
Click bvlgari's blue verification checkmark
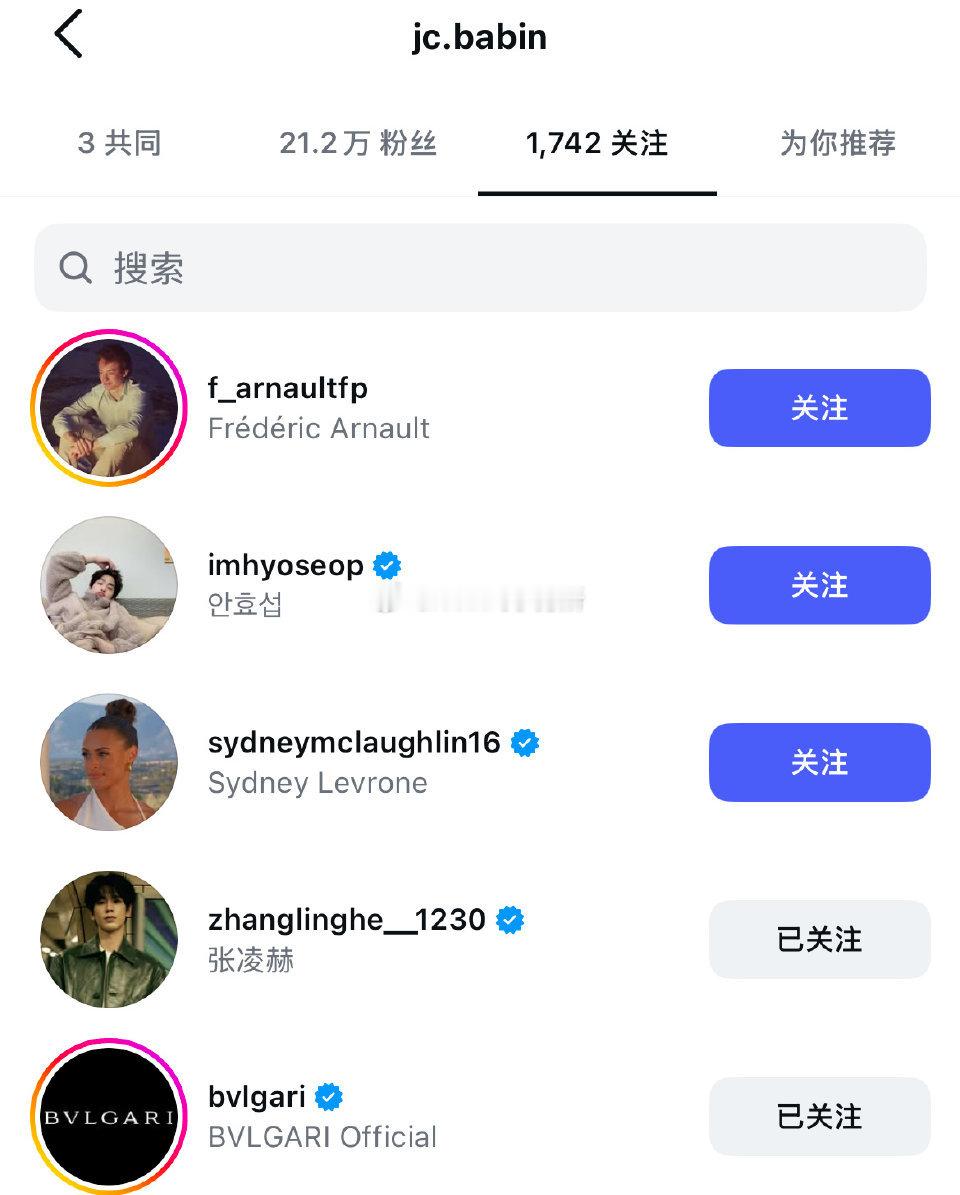click(x=329, y=1096)
